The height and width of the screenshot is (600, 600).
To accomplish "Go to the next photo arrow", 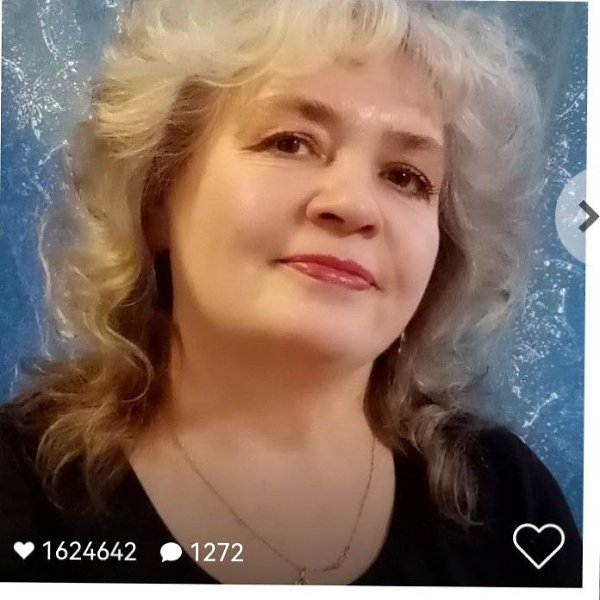I will [x=586, y=215].
